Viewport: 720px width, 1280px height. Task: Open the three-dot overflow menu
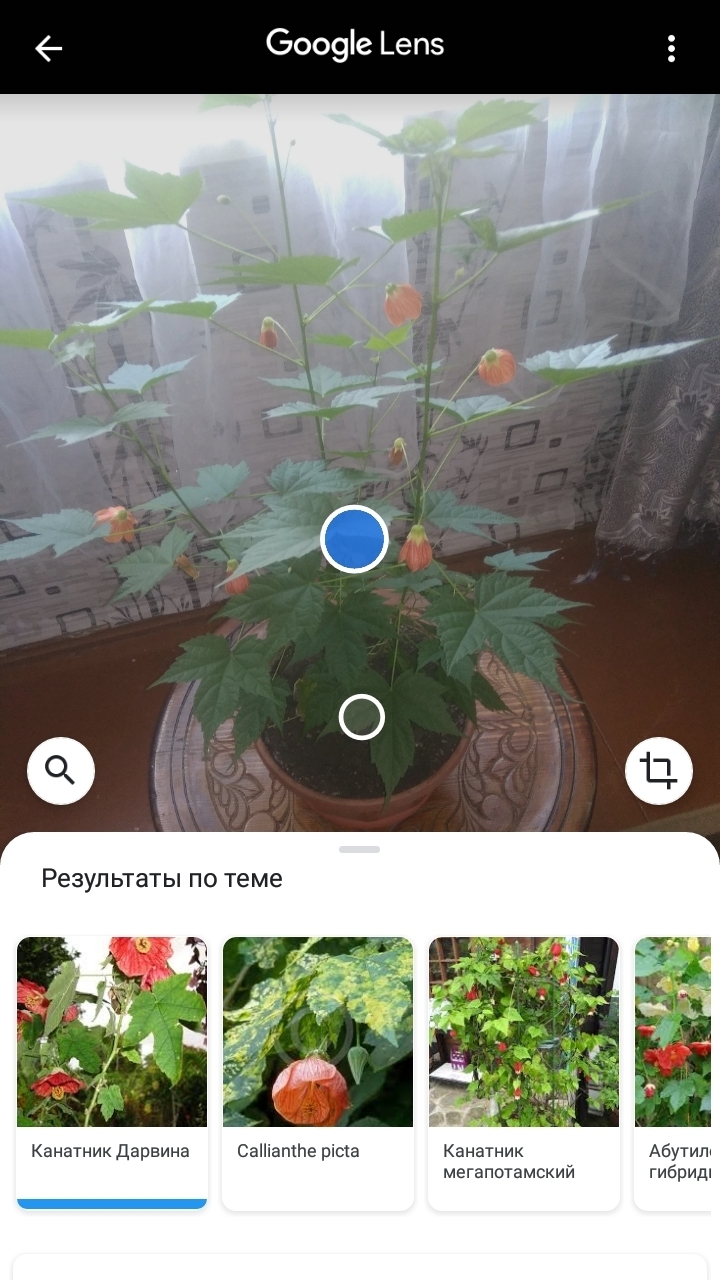(x=671, y=48)
